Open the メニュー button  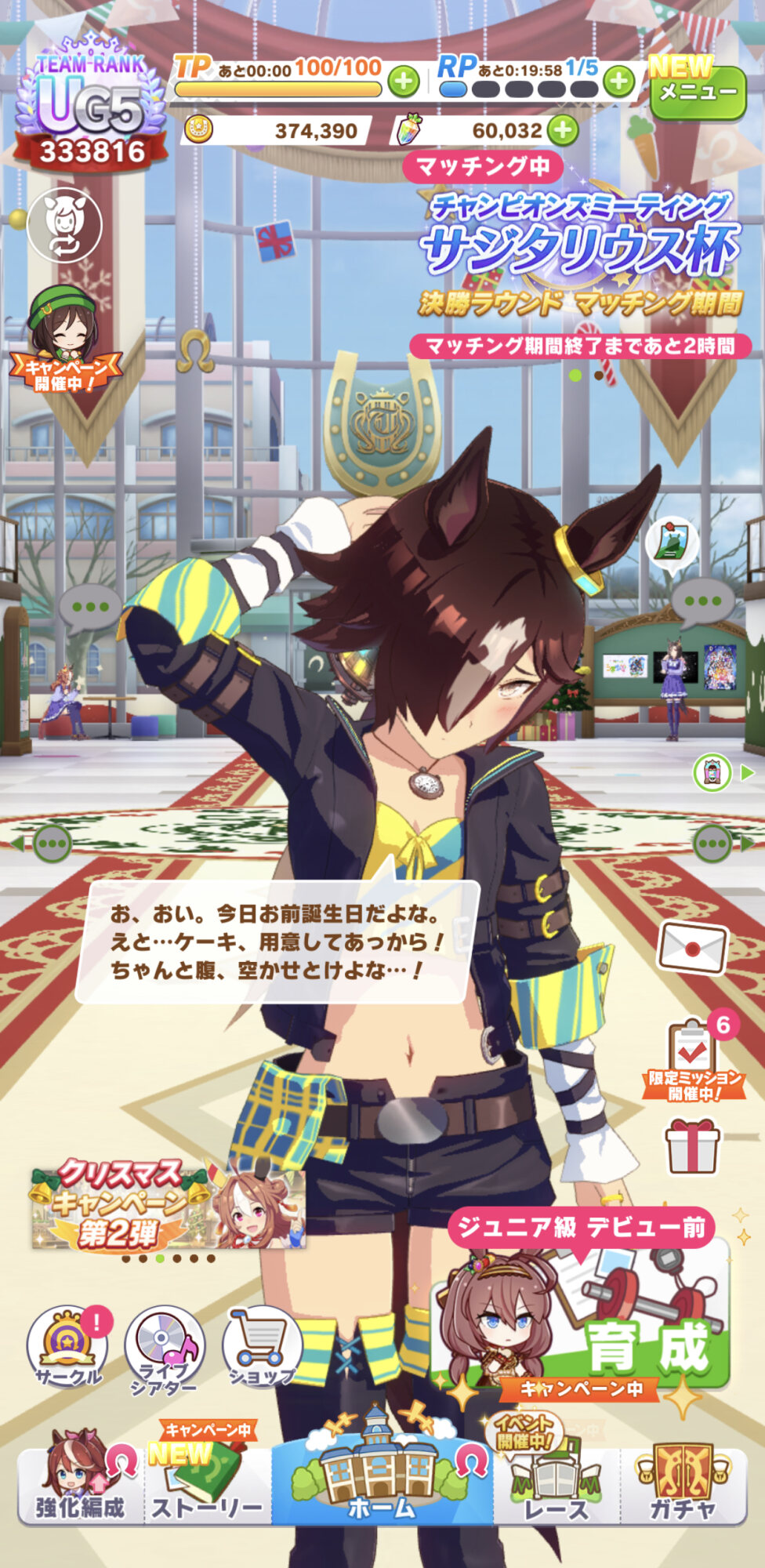click(x=698, y=93)
